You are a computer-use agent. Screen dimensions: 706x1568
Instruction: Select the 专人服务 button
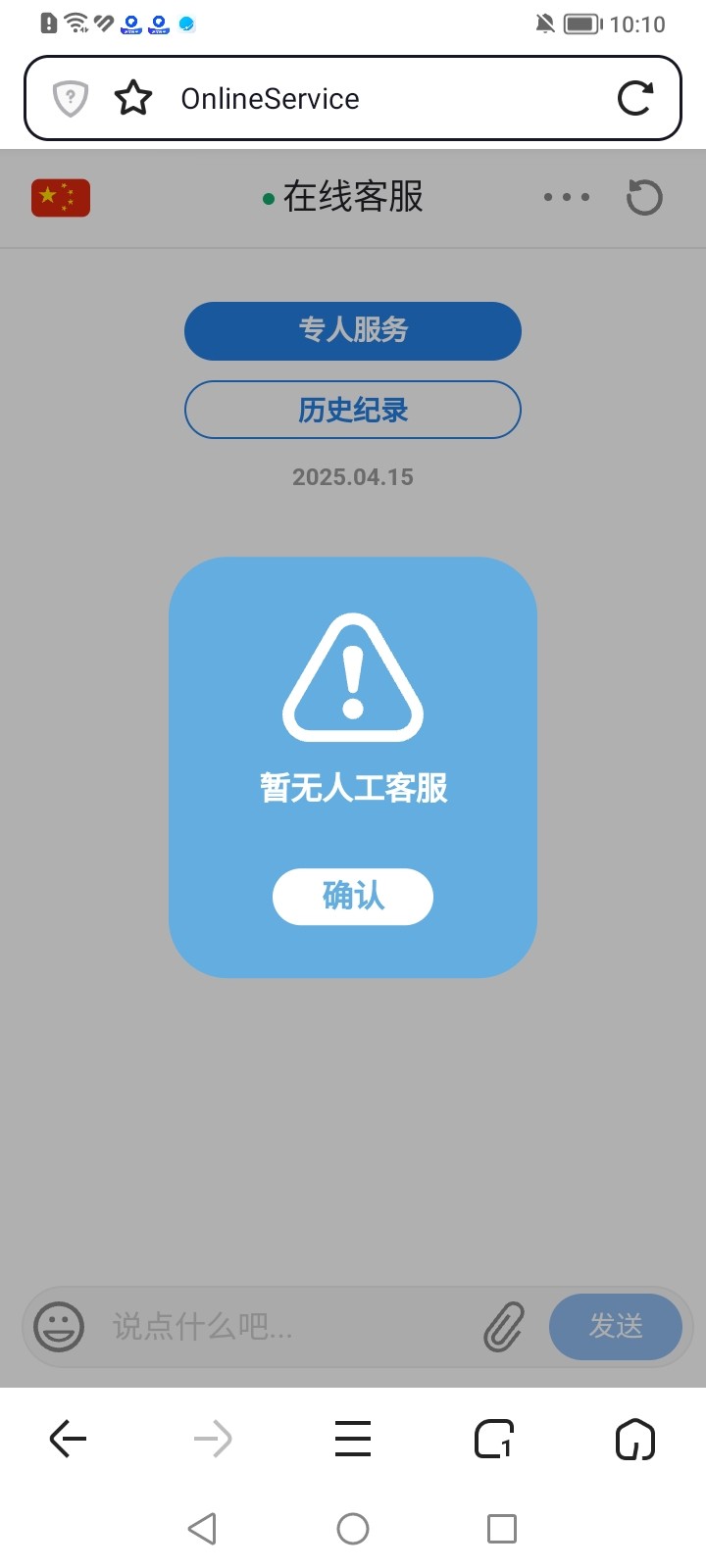(352, 331)
